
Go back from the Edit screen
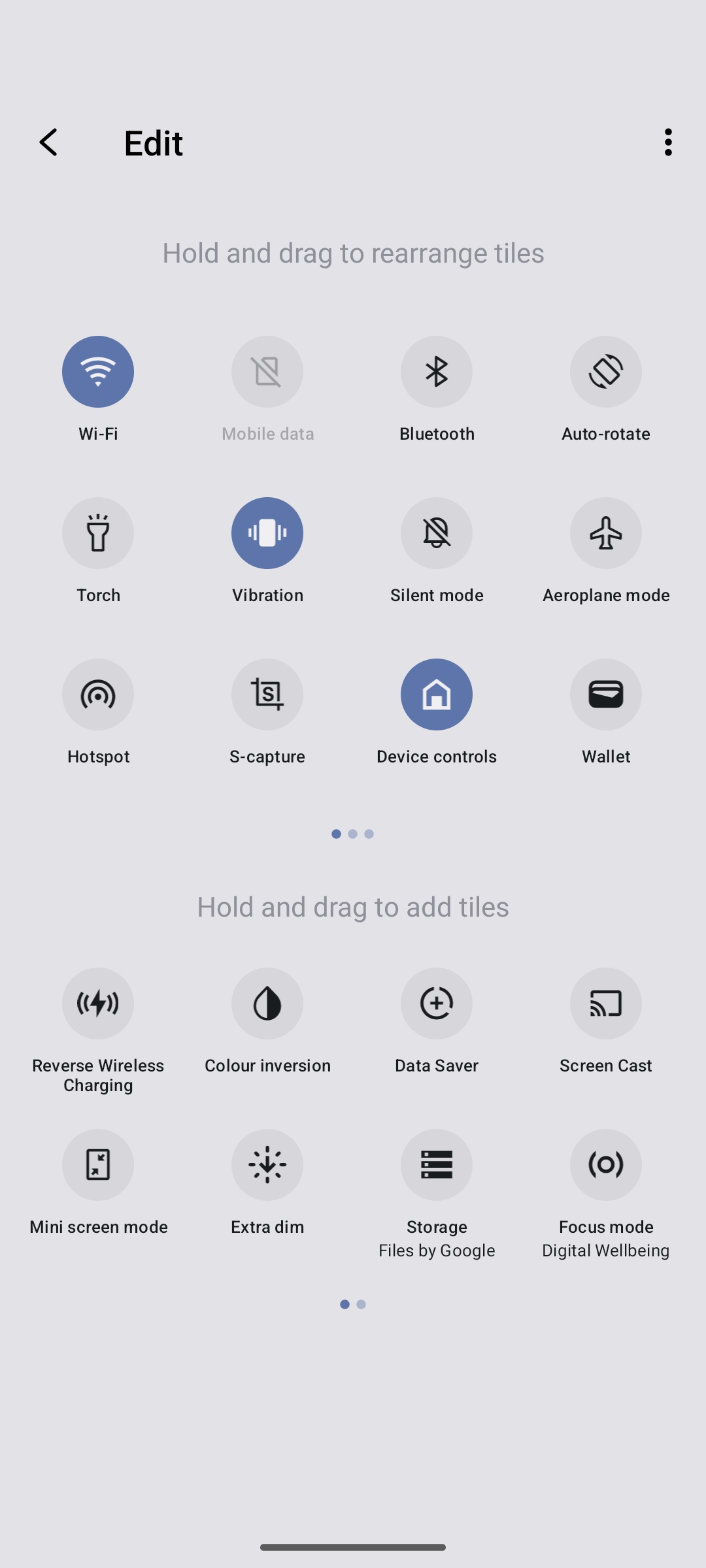click(48, 142)
